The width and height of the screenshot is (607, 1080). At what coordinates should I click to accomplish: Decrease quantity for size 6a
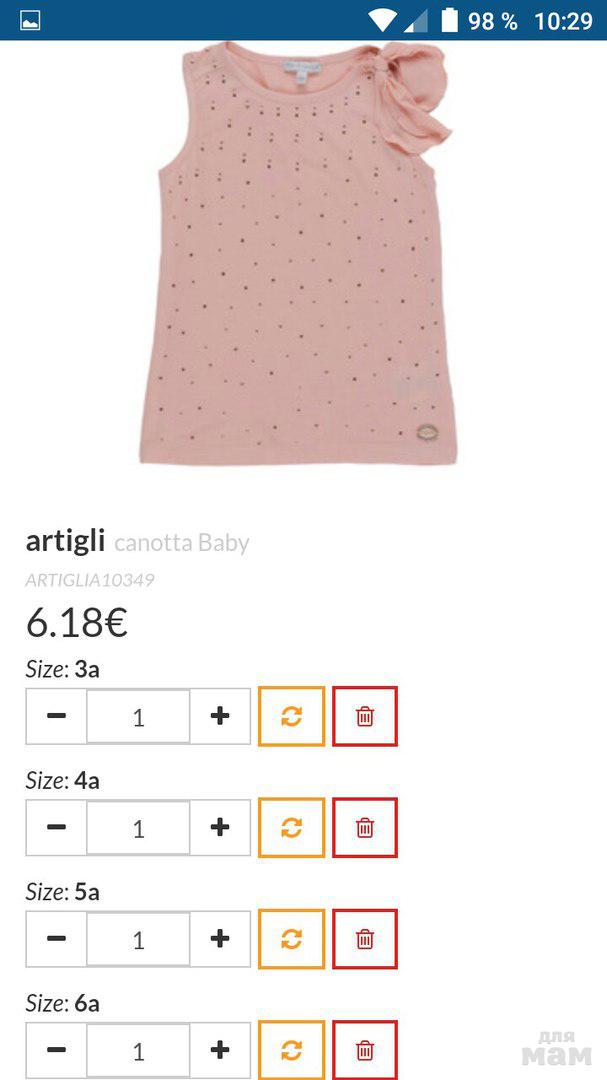pos(57,1050)
